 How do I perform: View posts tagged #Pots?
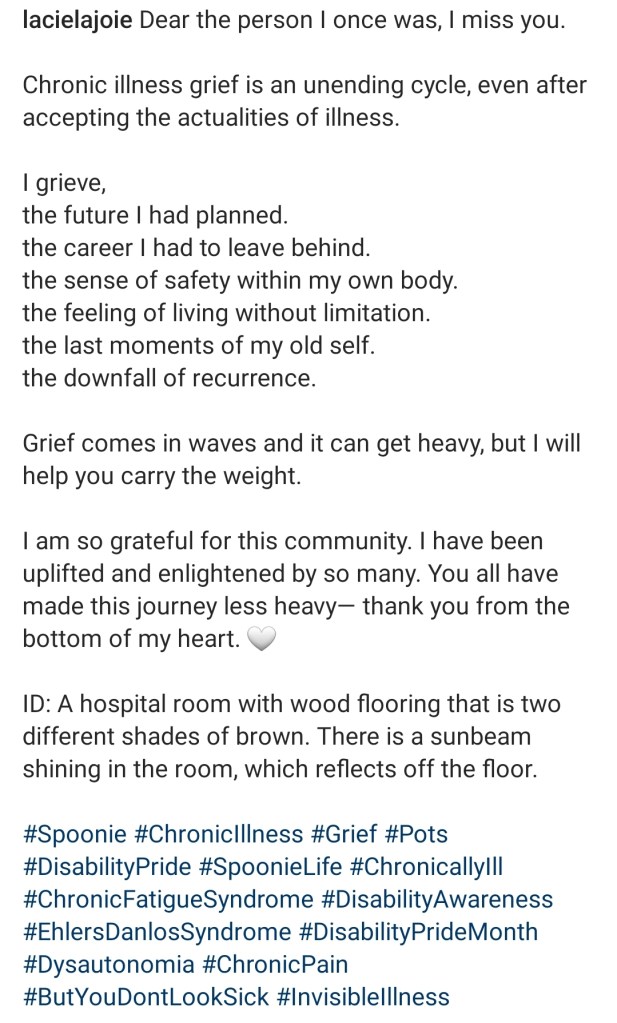[x=416, y=834]
